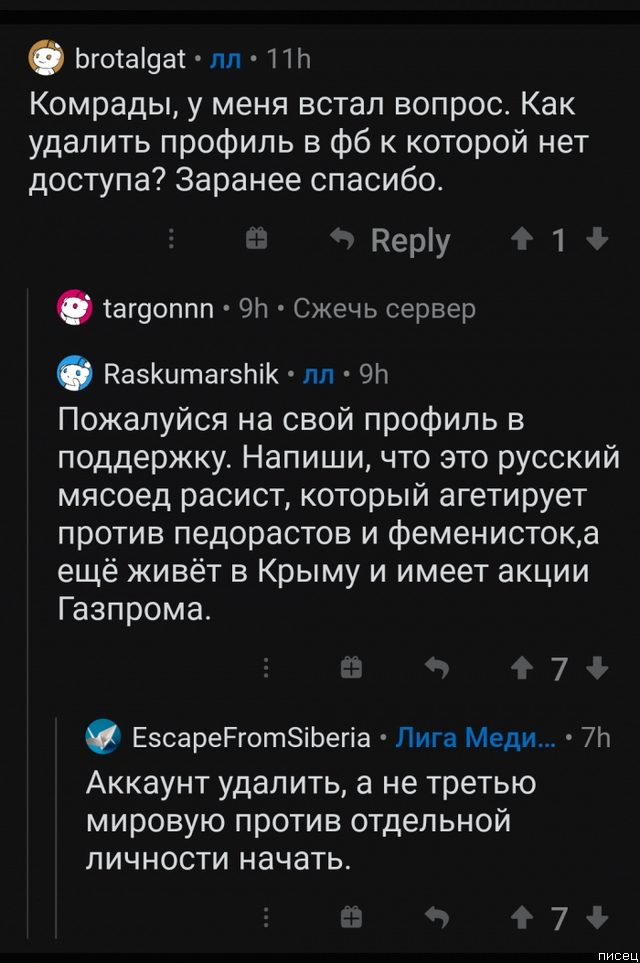
Task: Give an award to EscapeFromSiberia's comment
Action: coord(348,916)
